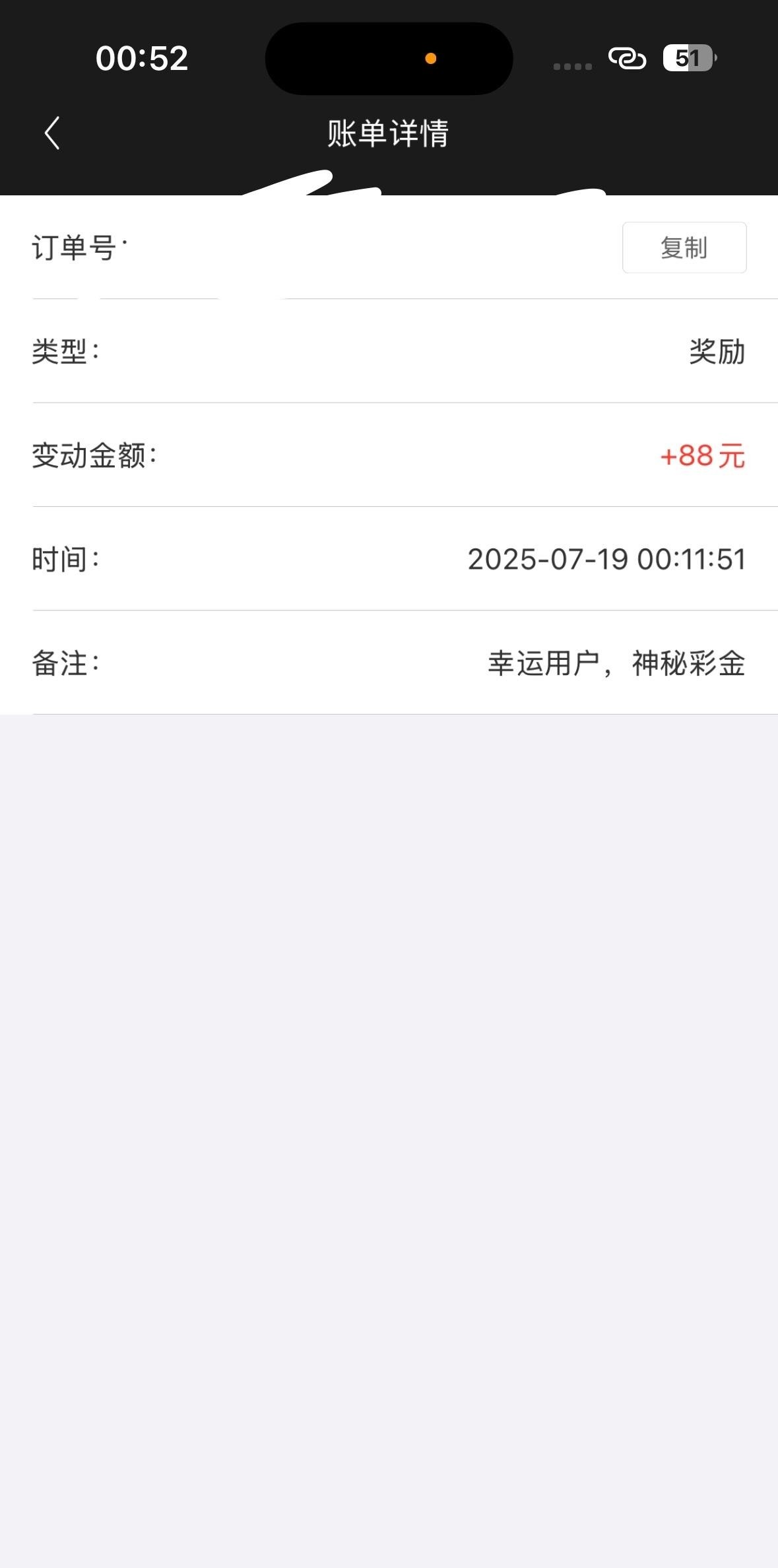
Task: Copy the order number with 复制
Action: point(684,247)
